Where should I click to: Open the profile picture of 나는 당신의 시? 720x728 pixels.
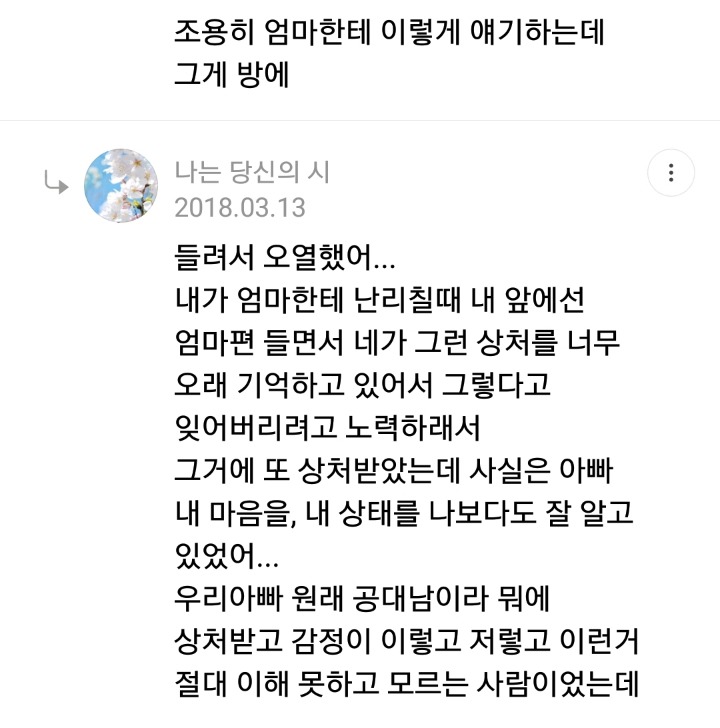pos(120,187)
